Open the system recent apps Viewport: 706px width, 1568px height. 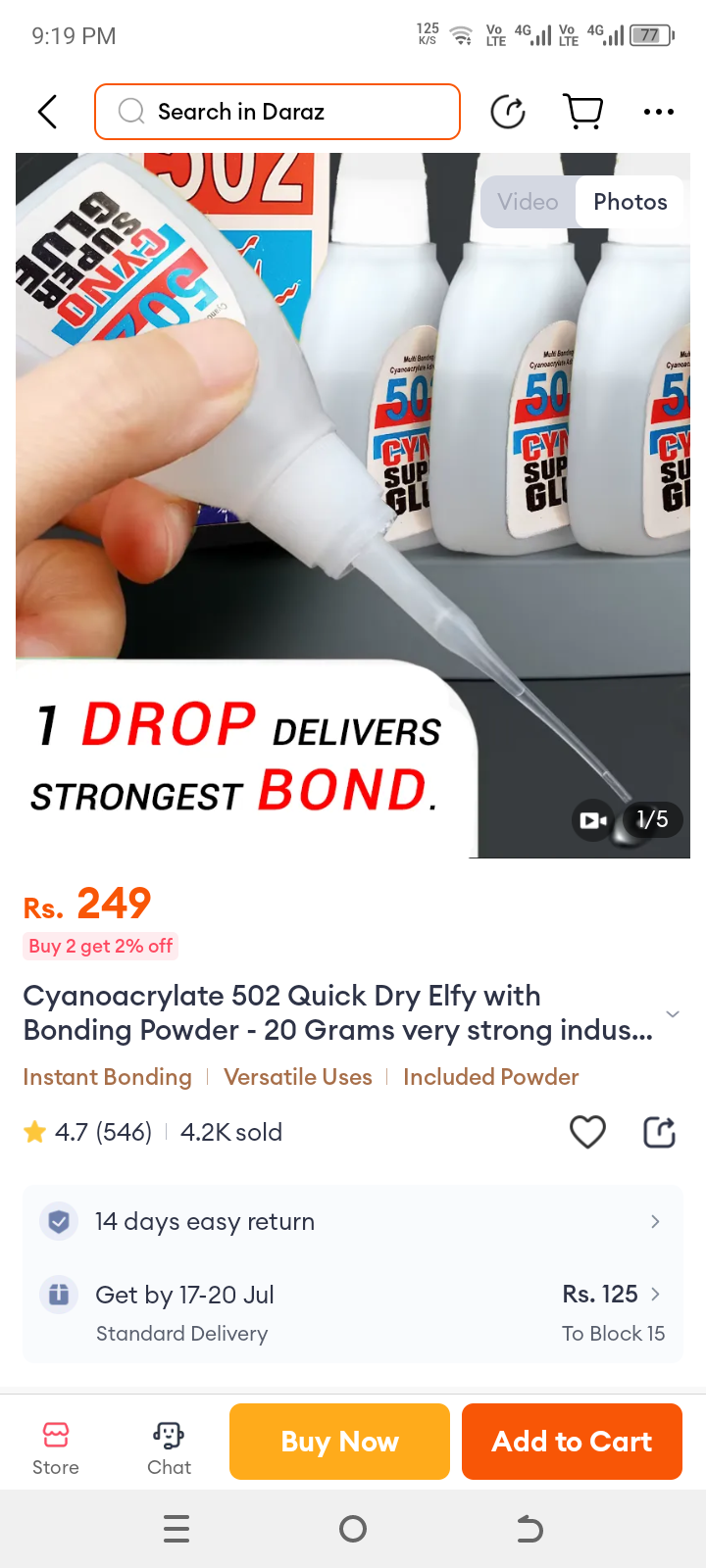coord(176,1529)
